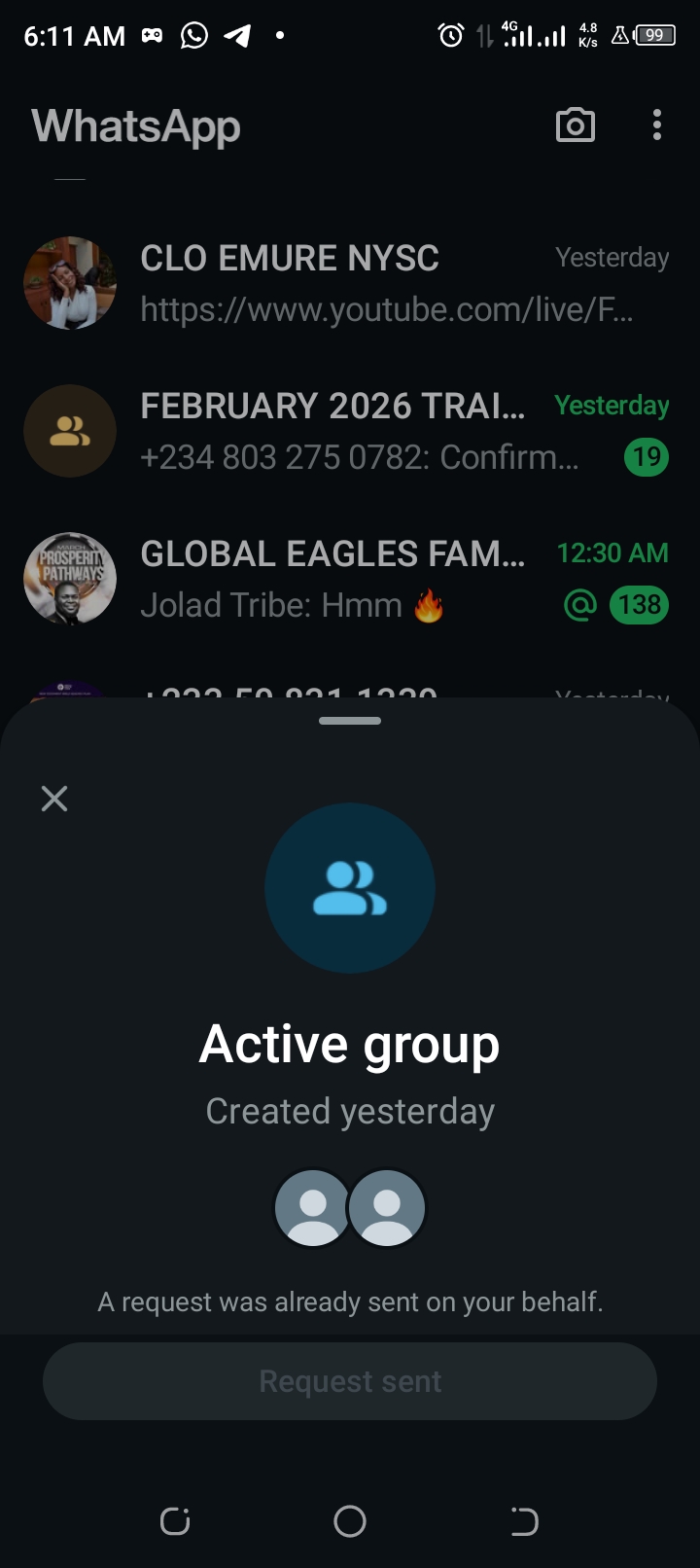This screenshot has height=1568, width=700.
Task: Close the Active group sheet
Action: point(54,799)
